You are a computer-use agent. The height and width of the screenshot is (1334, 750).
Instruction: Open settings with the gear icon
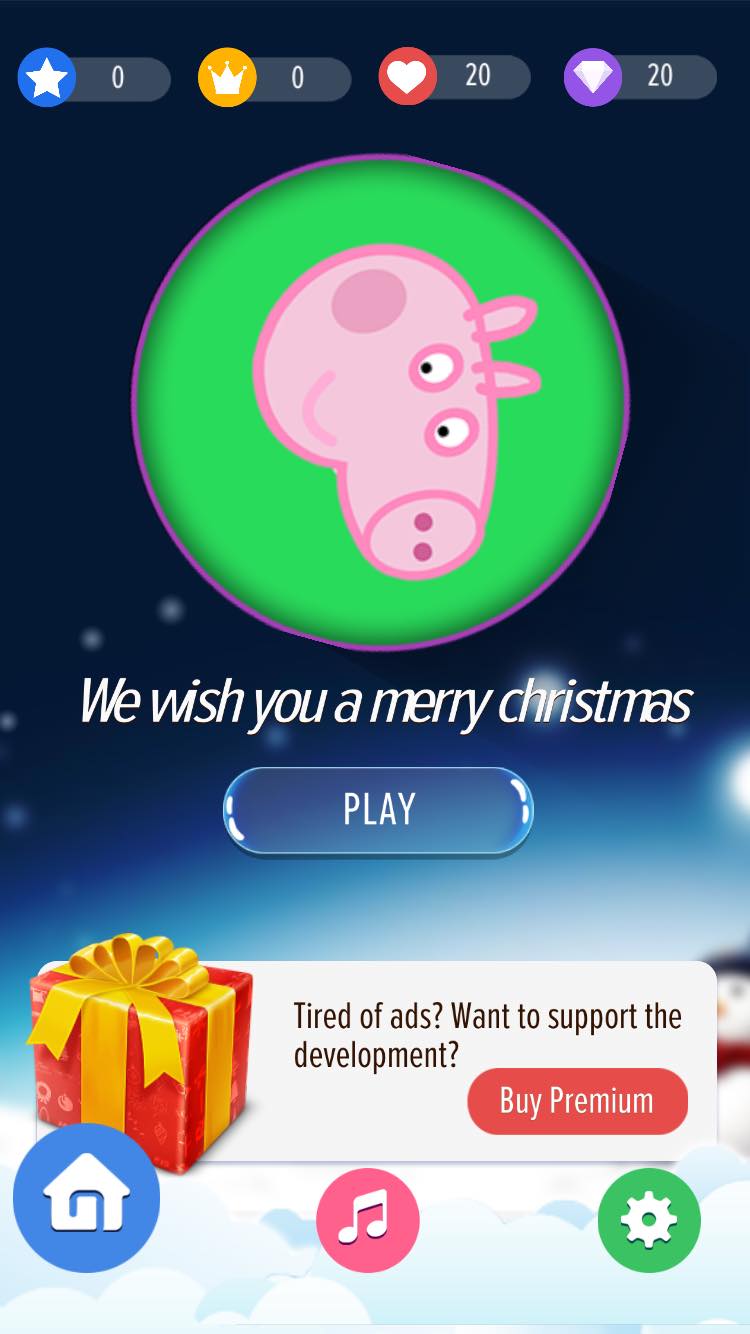click(x=649, y=1220)
